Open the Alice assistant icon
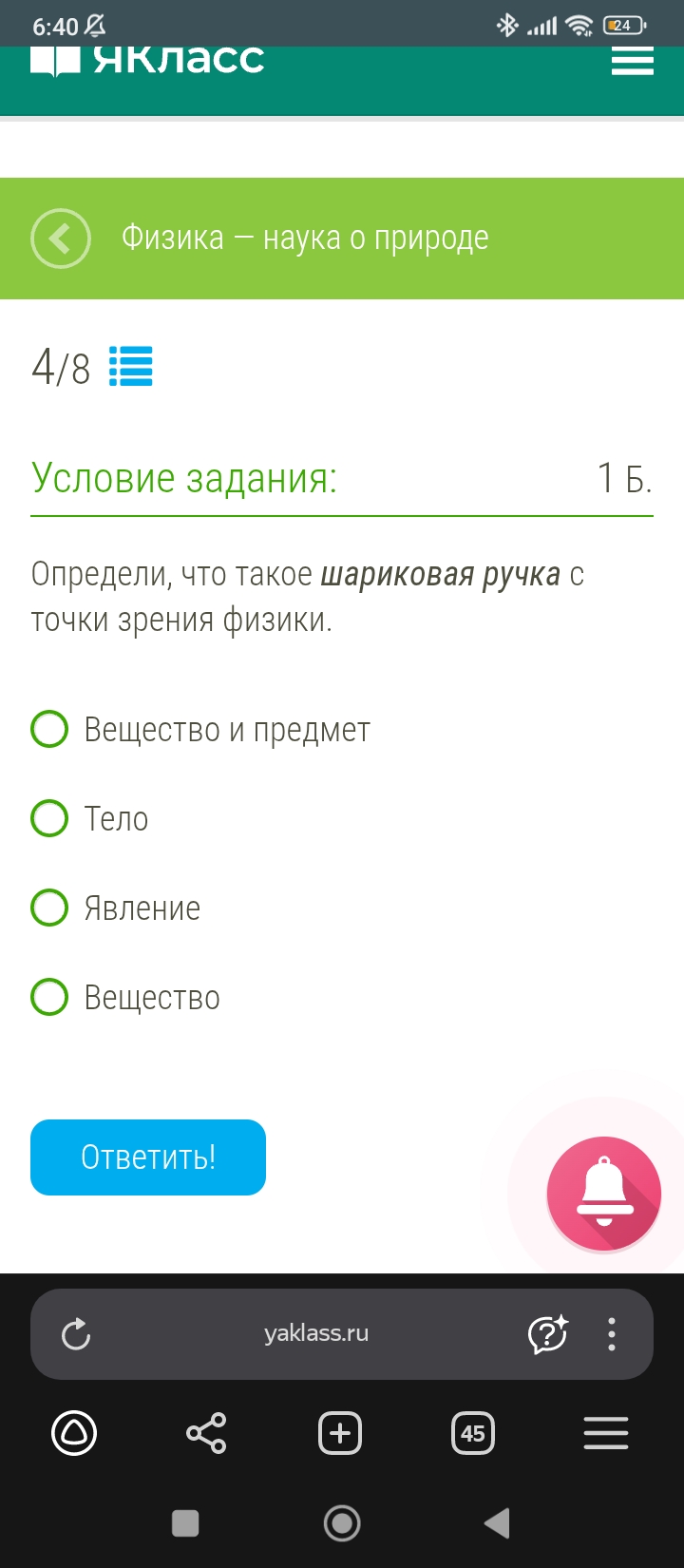The height and width of the screenshot is (1568, 684). [x=74, y=1433]
